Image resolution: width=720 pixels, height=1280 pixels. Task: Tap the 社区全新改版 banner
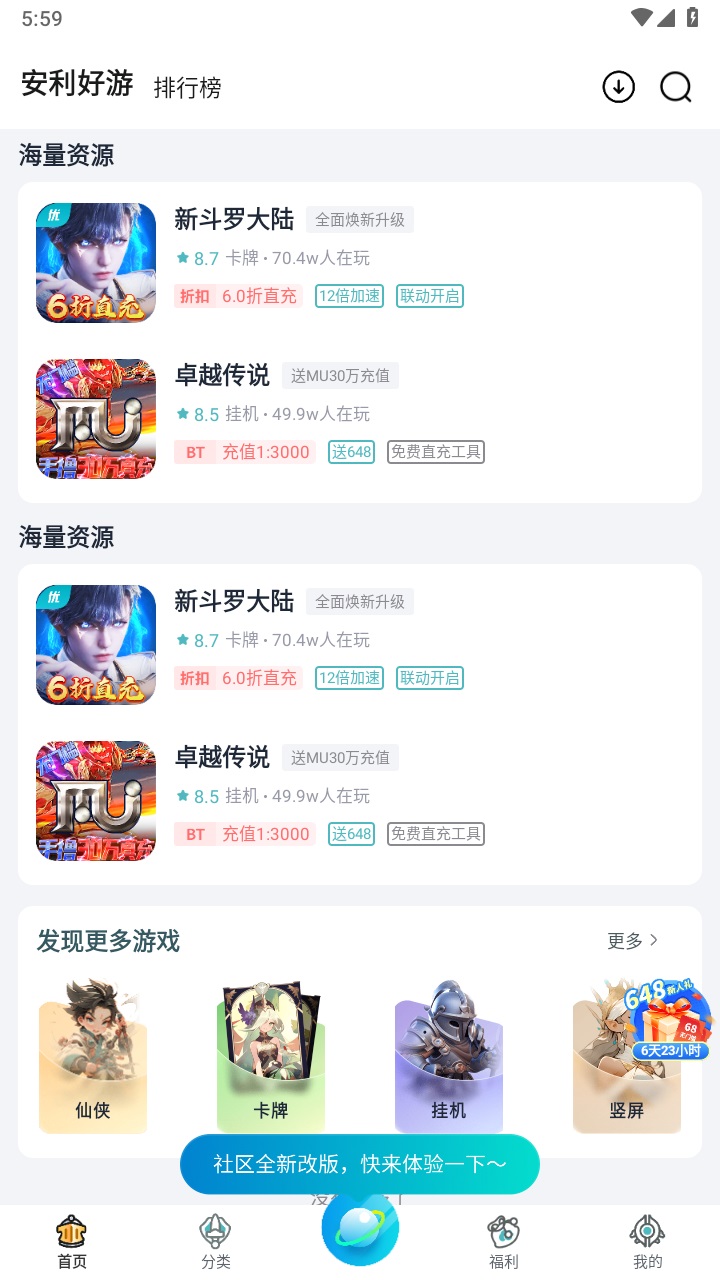click(x=360, y=1164)
